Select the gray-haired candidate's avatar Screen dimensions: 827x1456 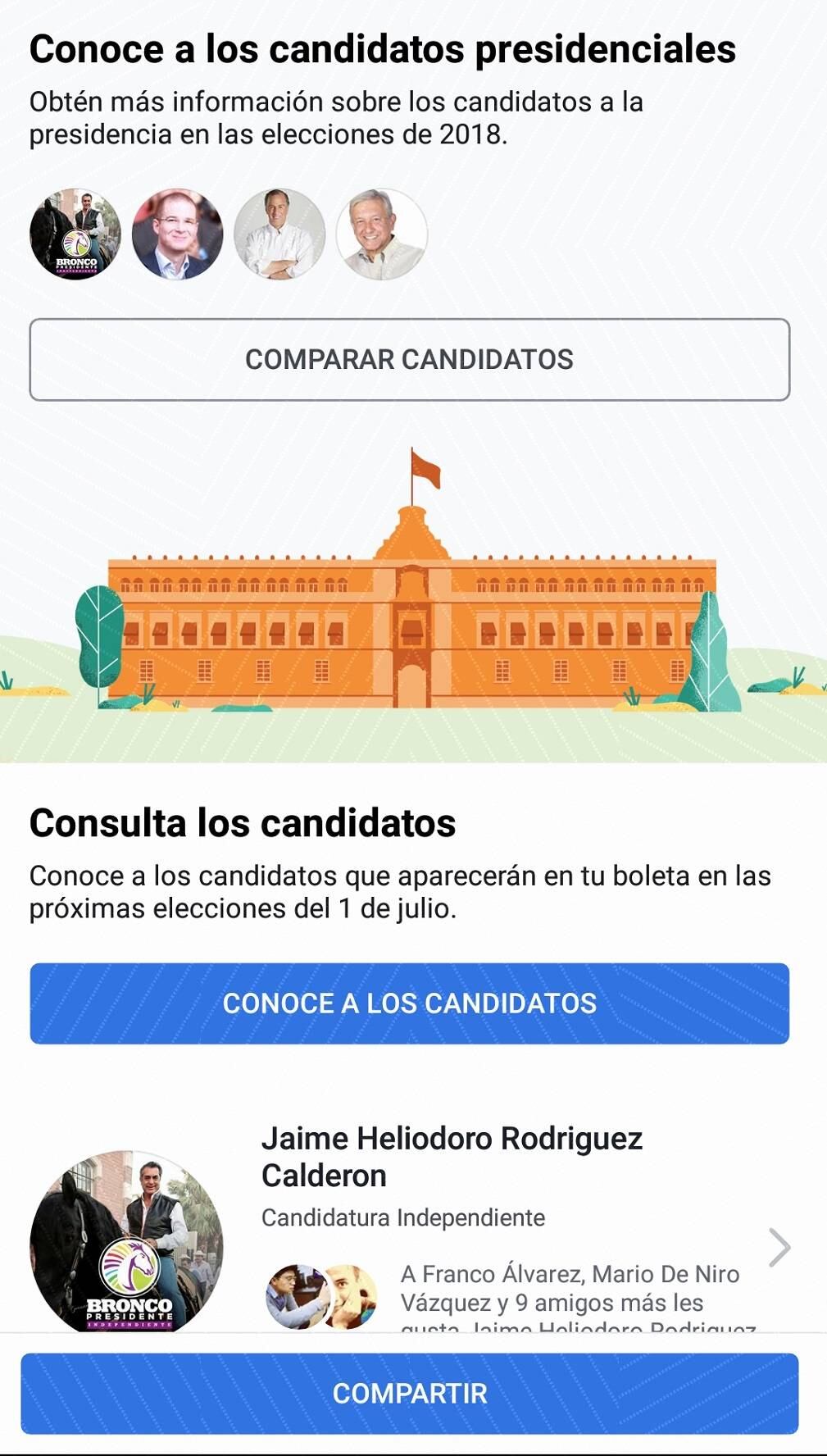(381, 234)
